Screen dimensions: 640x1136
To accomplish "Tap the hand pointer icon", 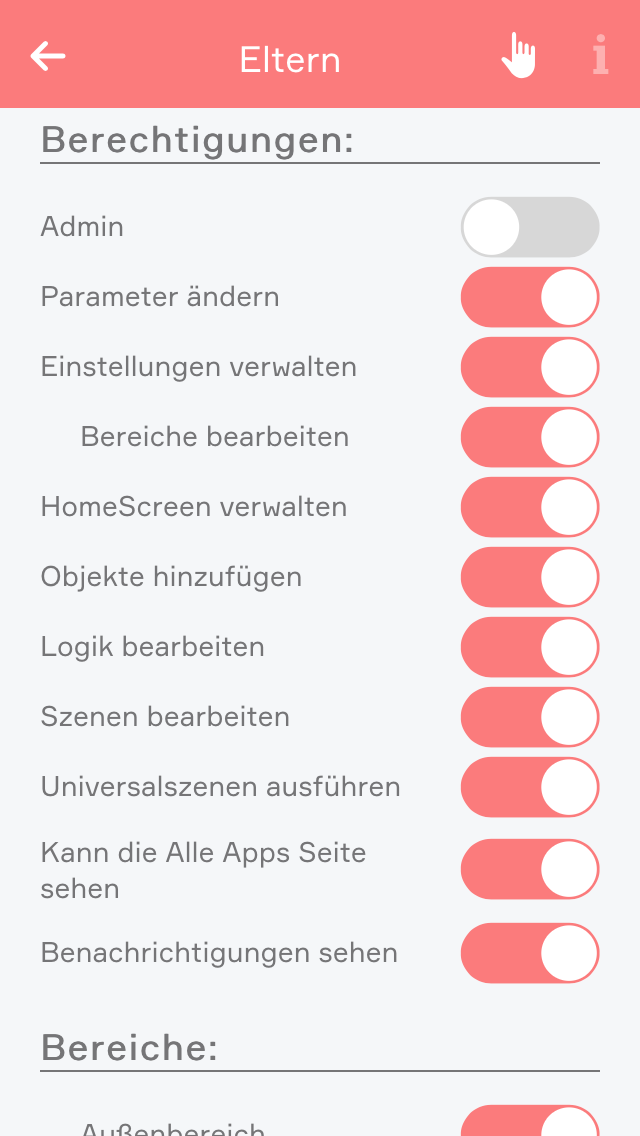I will 518,56.
